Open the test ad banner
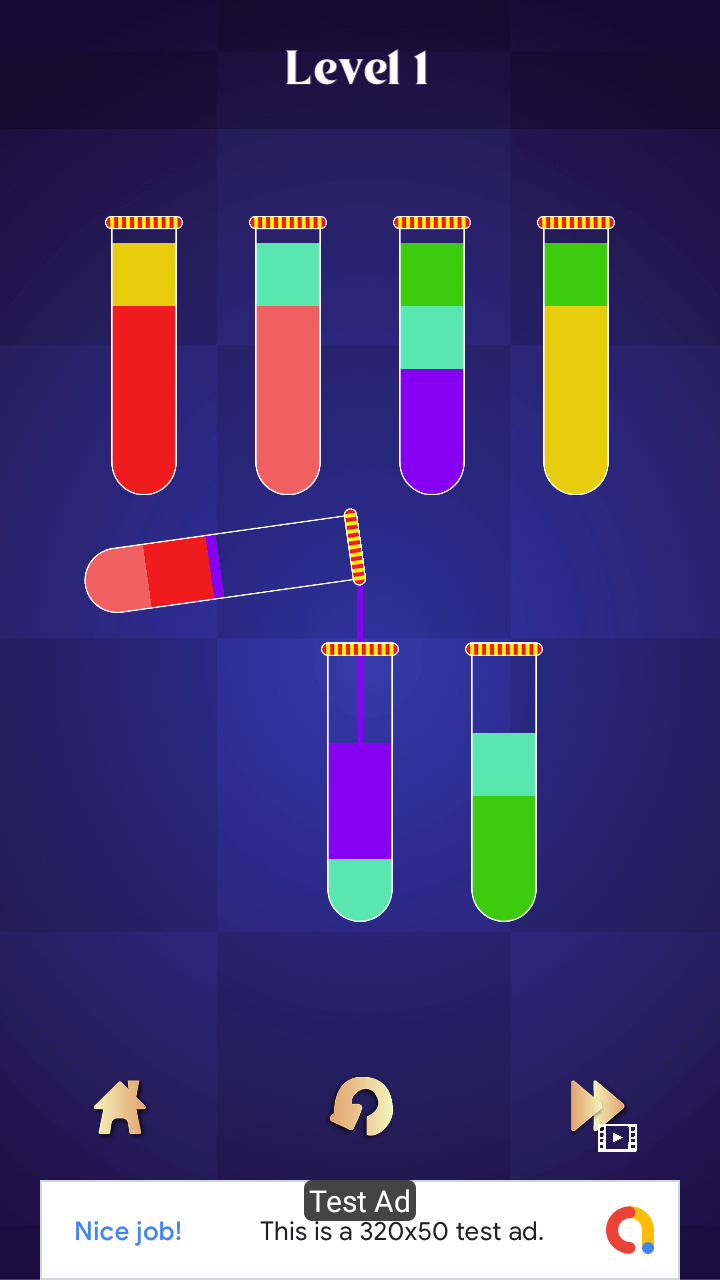The width and height of the screenshot is (720, 1280). 360,1230
